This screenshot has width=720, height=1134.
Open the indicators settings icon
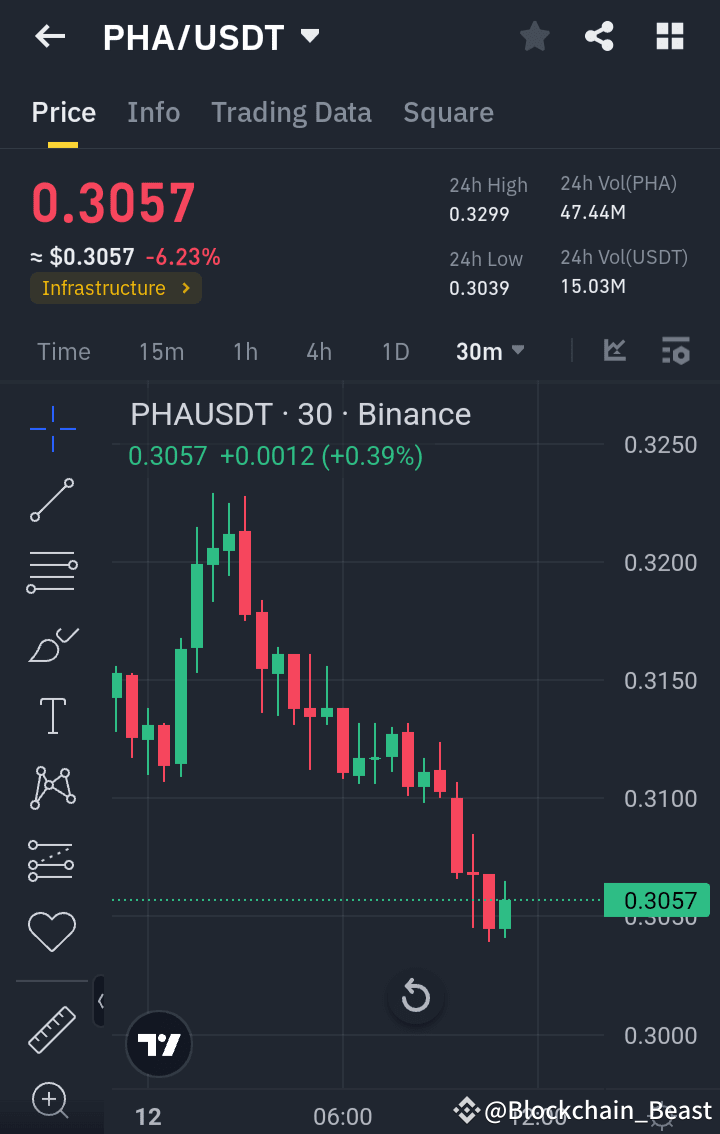676,351
